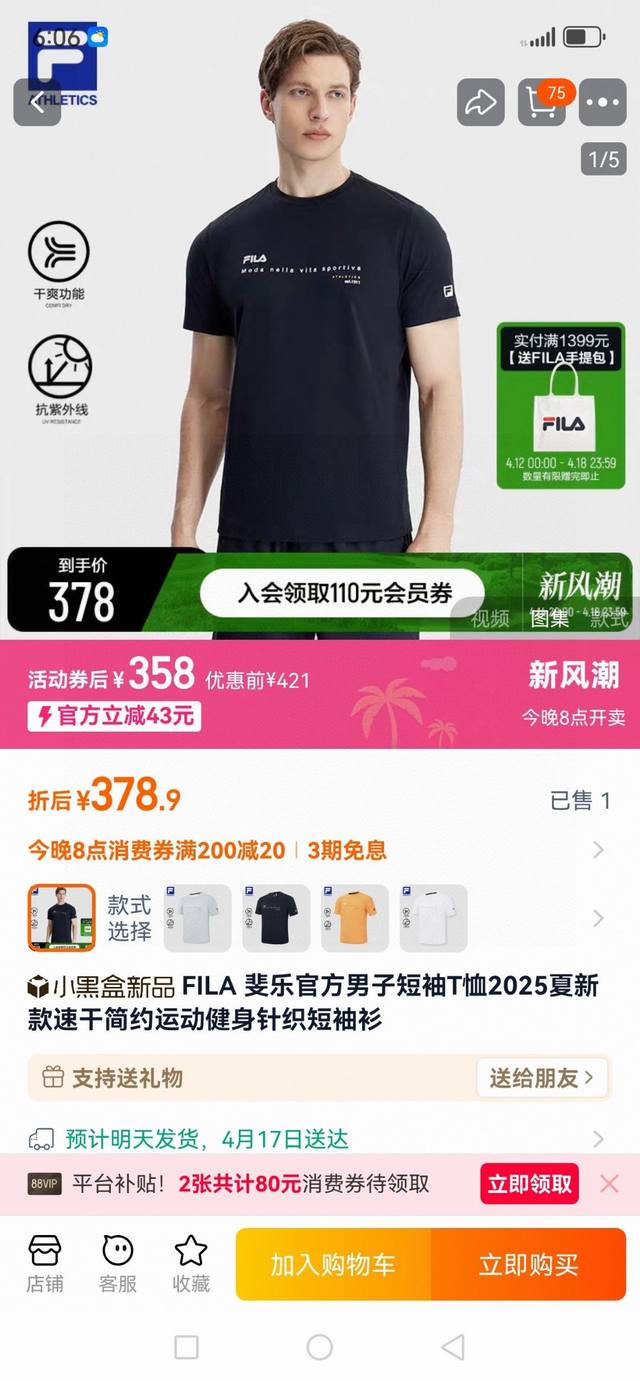Switch to the 图集 gallery tab
640x1381 pixels.
pos(549,617)
